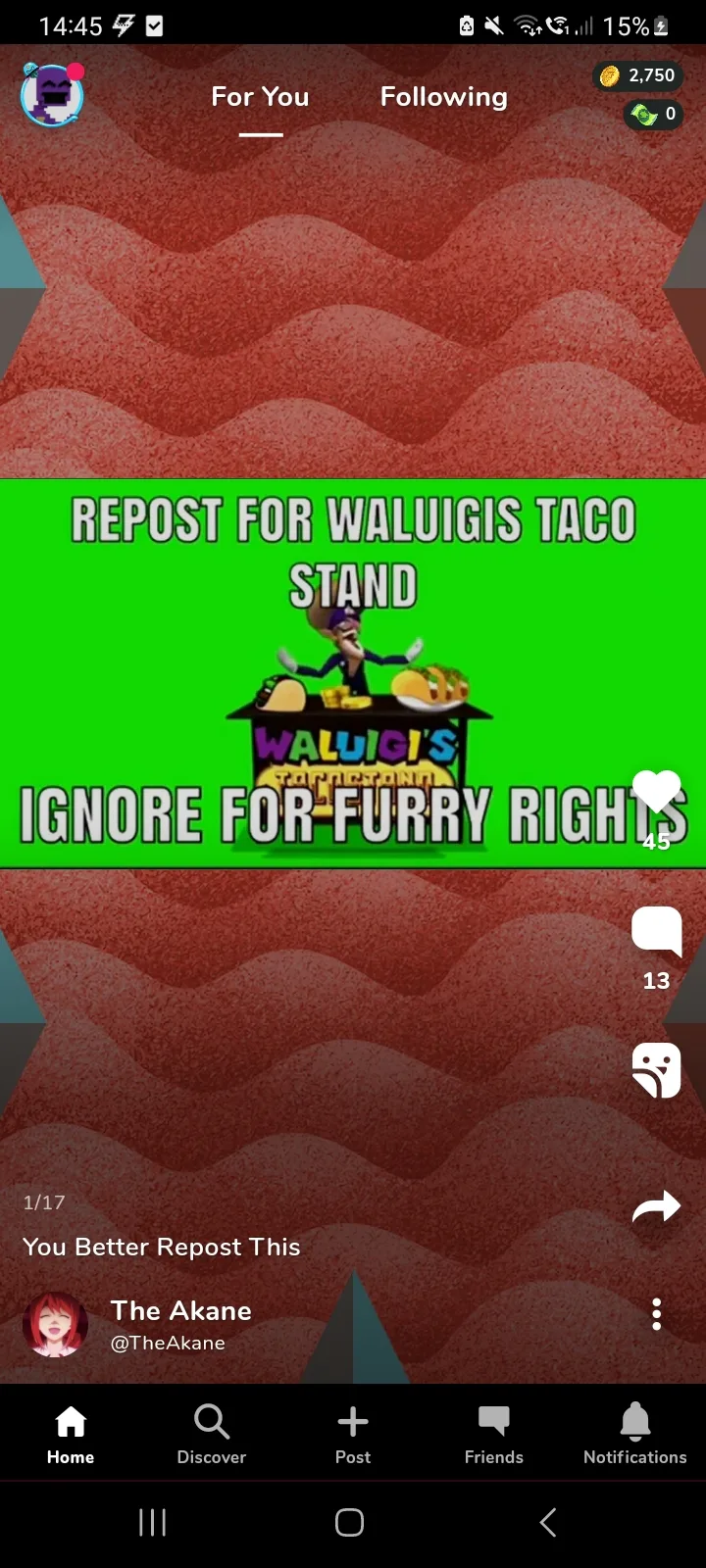Switch to the Following feed
Screen dimensions: 706x1568
point(443,97)
